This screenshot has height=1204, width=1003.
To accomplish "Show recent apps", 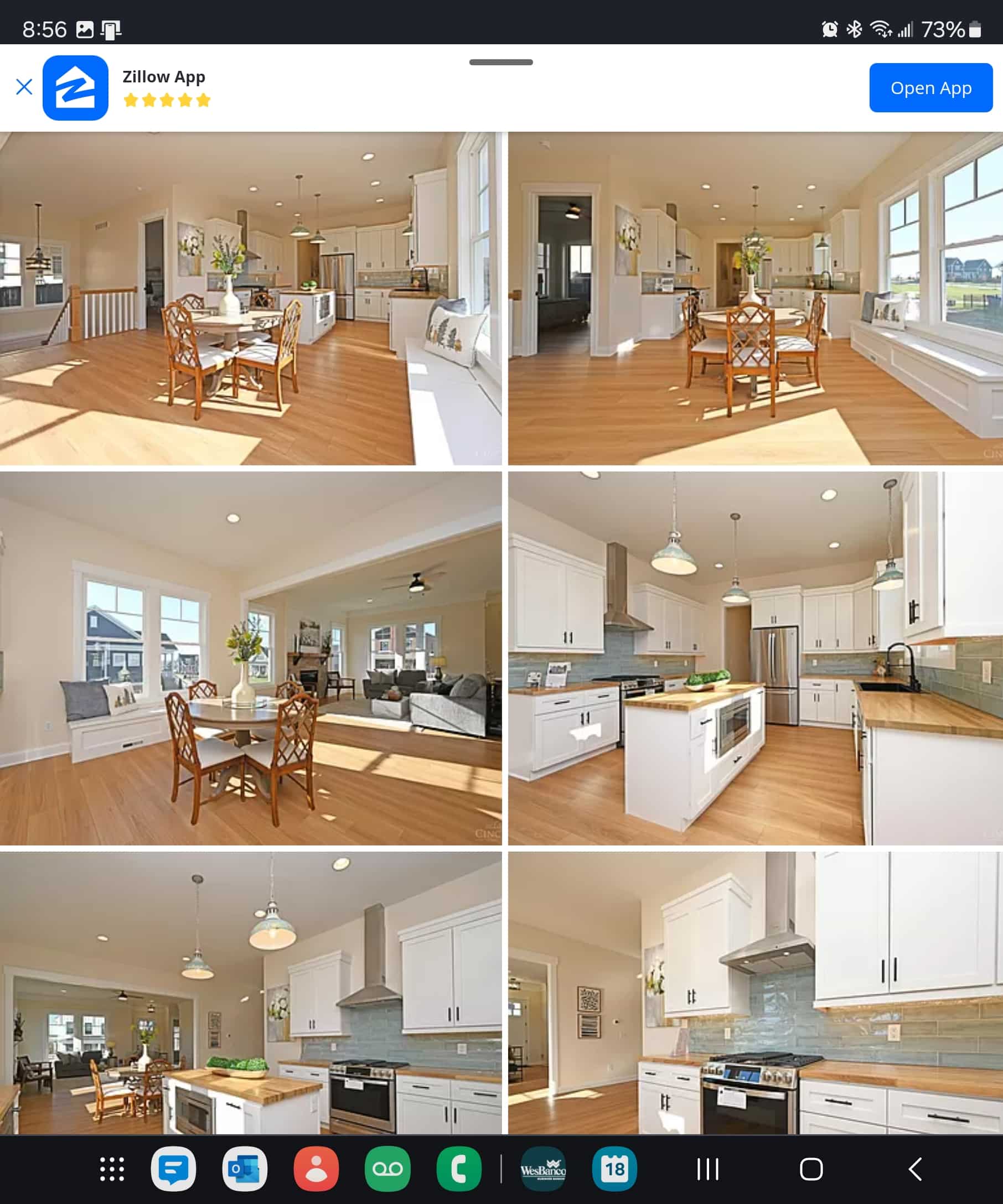I will click(707, 1169).
